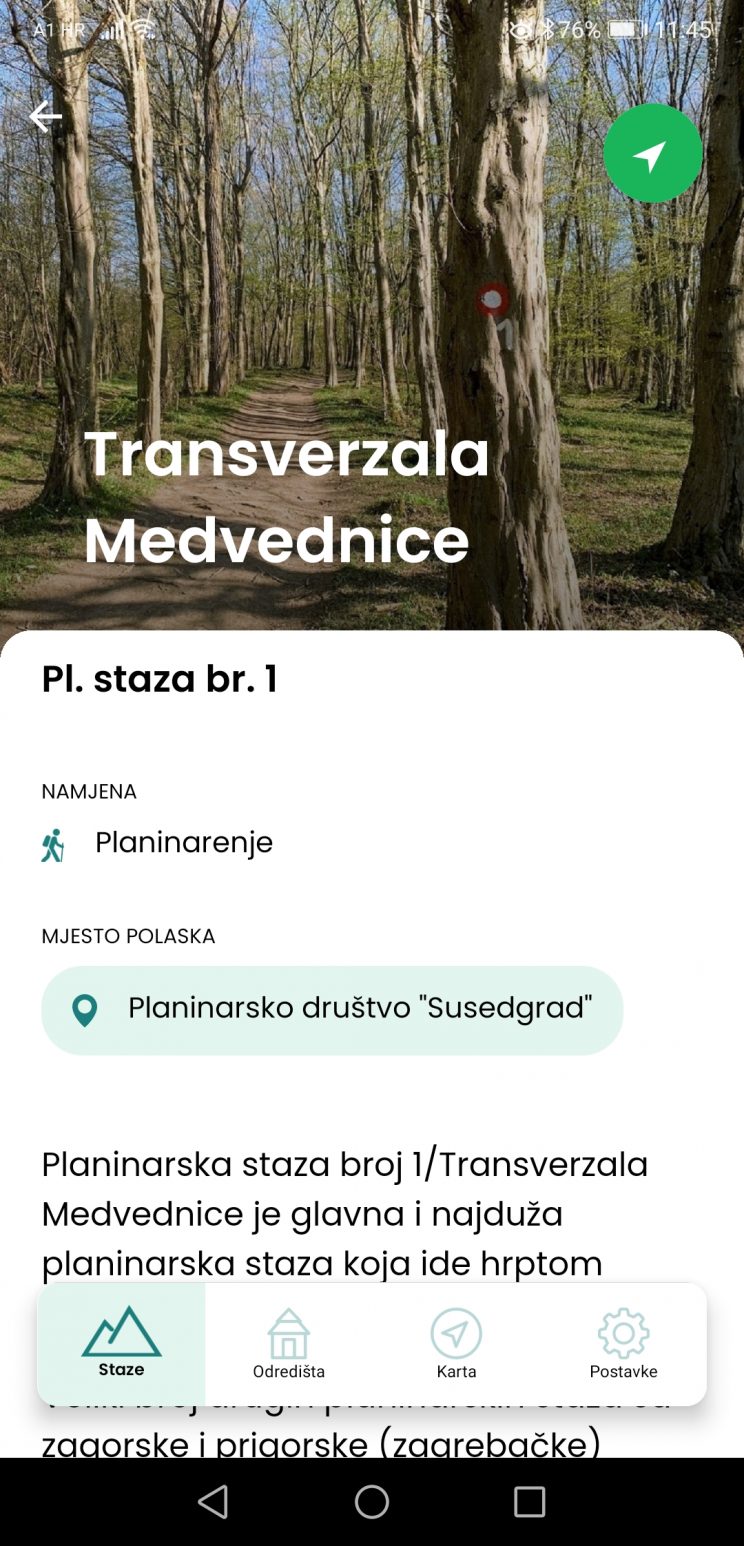This screenshot has width=744, height=1546.
Task: Open recent apps from the navigation bar
Action: click(x=529, y=1501)
